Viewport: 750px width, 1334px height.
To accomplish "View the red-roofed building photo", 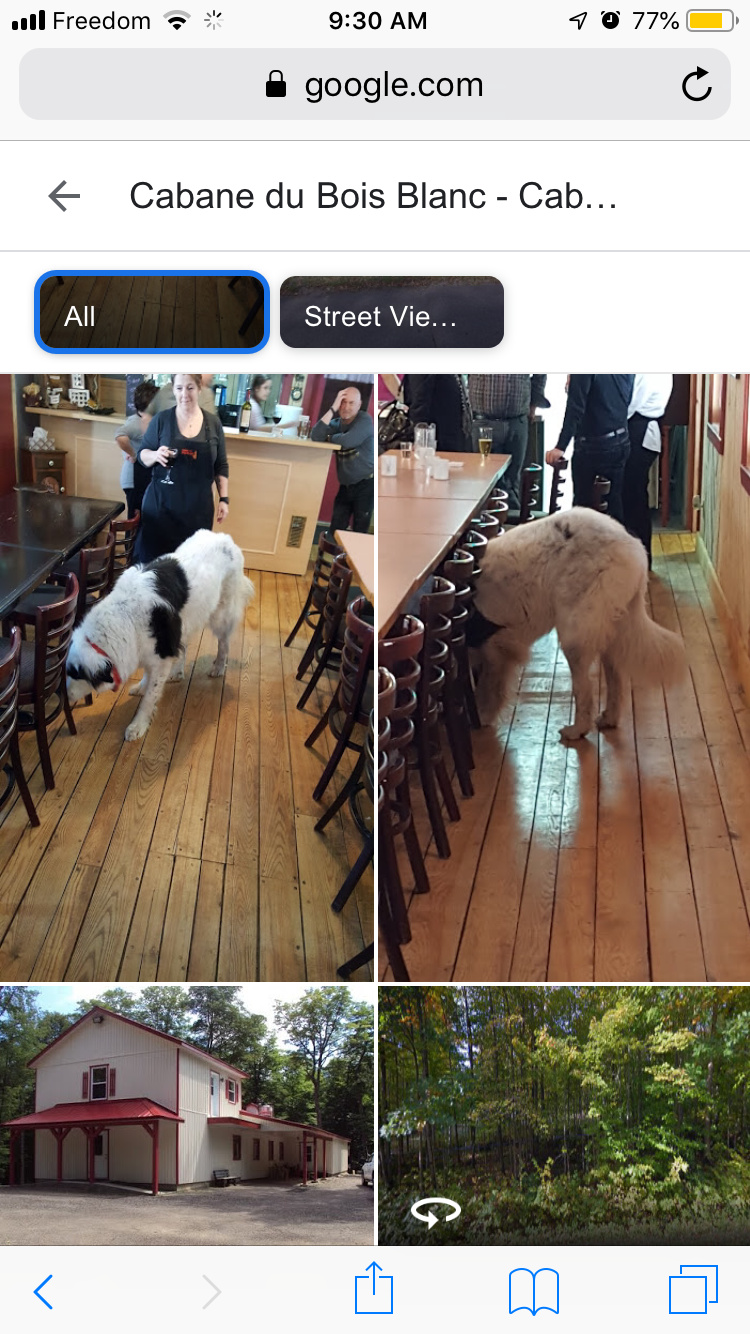I will click(x=187, y=1115).
